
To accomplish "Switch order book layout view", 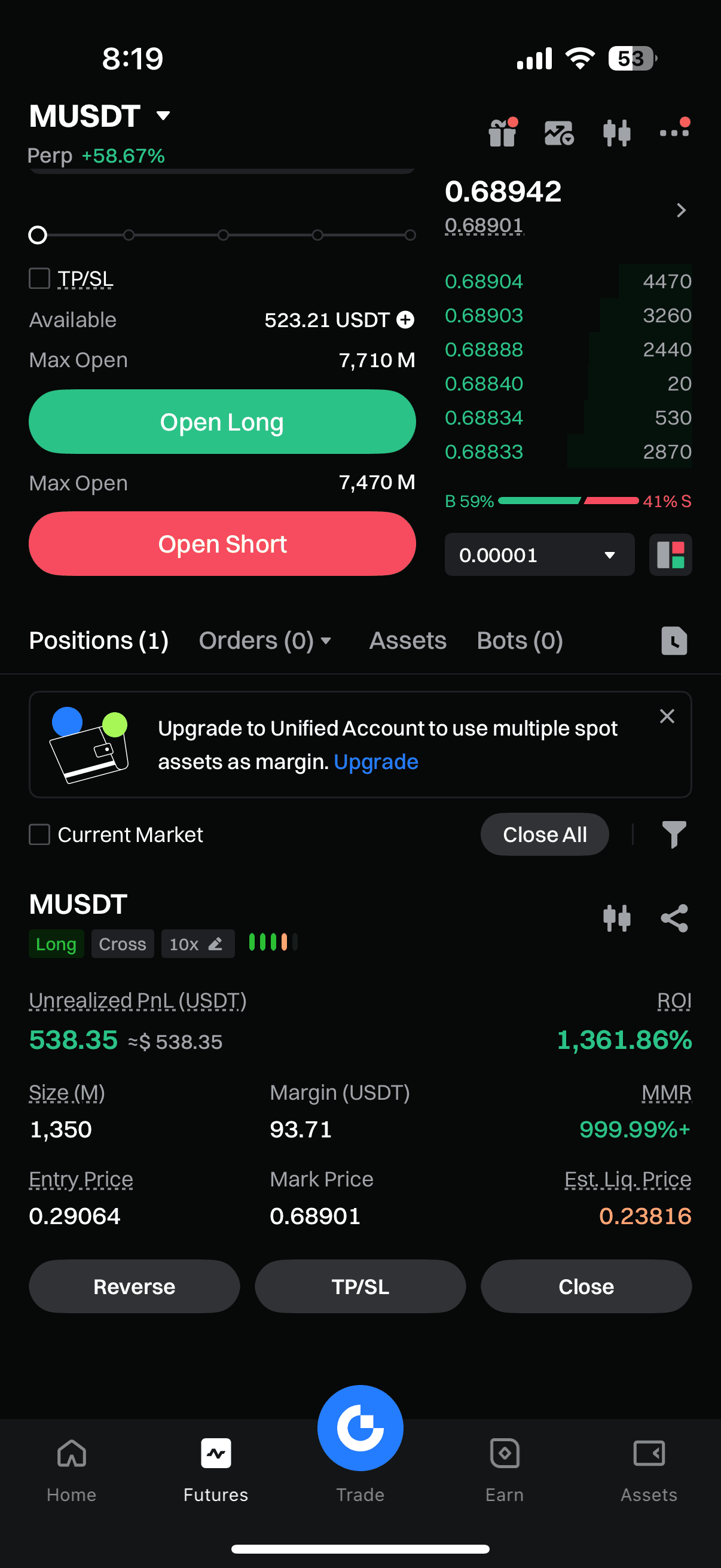I will click(x=671, y=554).
